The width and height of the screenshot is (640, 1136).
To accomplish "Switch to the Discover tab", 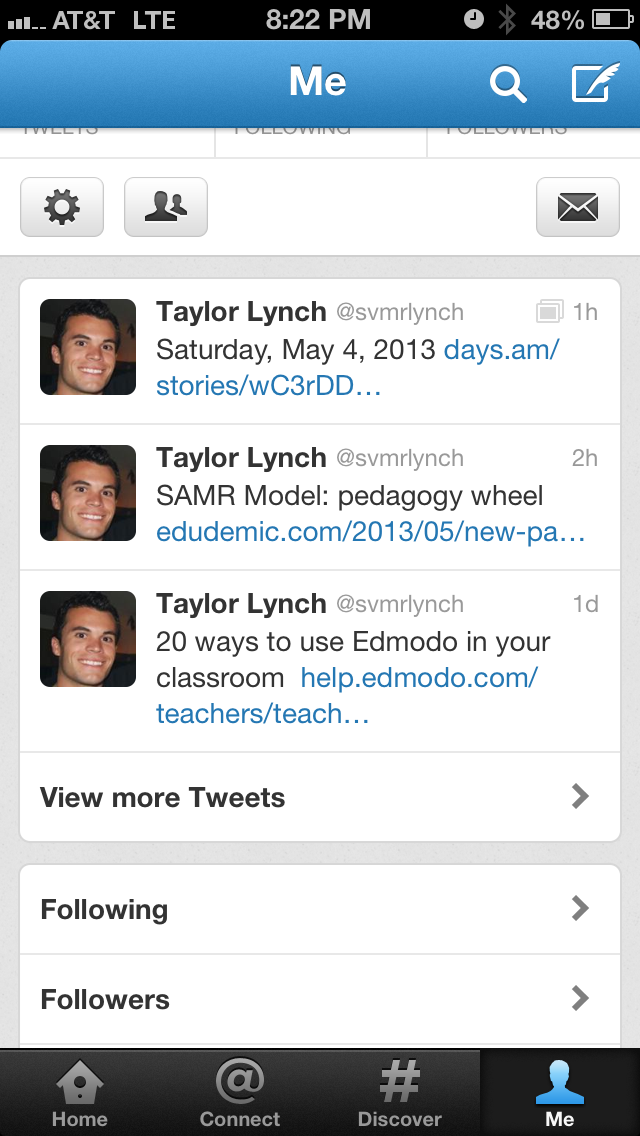I will (400, 1093).
